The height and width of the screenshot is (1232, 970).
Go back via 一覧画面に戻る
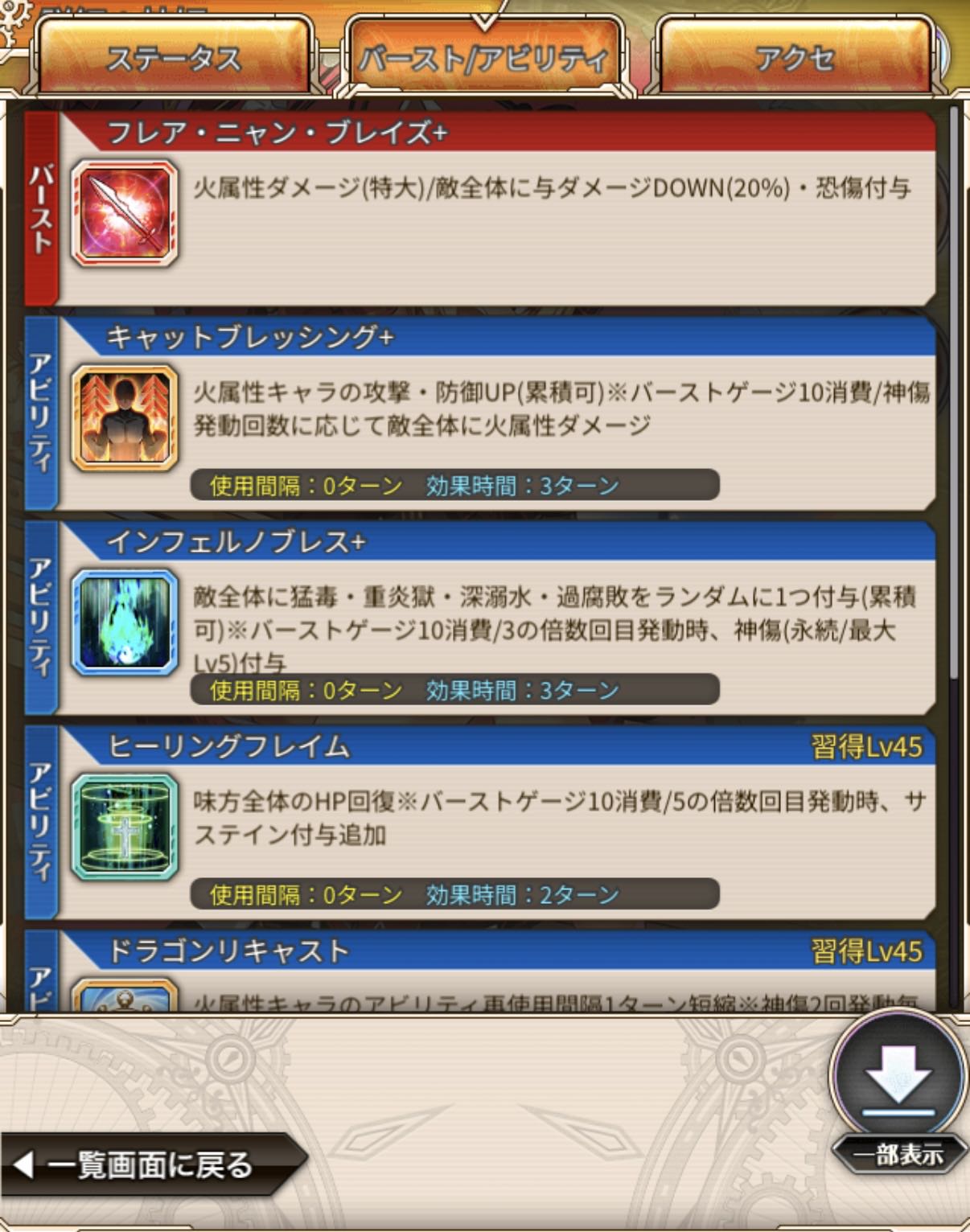(x=149, y=1164)
